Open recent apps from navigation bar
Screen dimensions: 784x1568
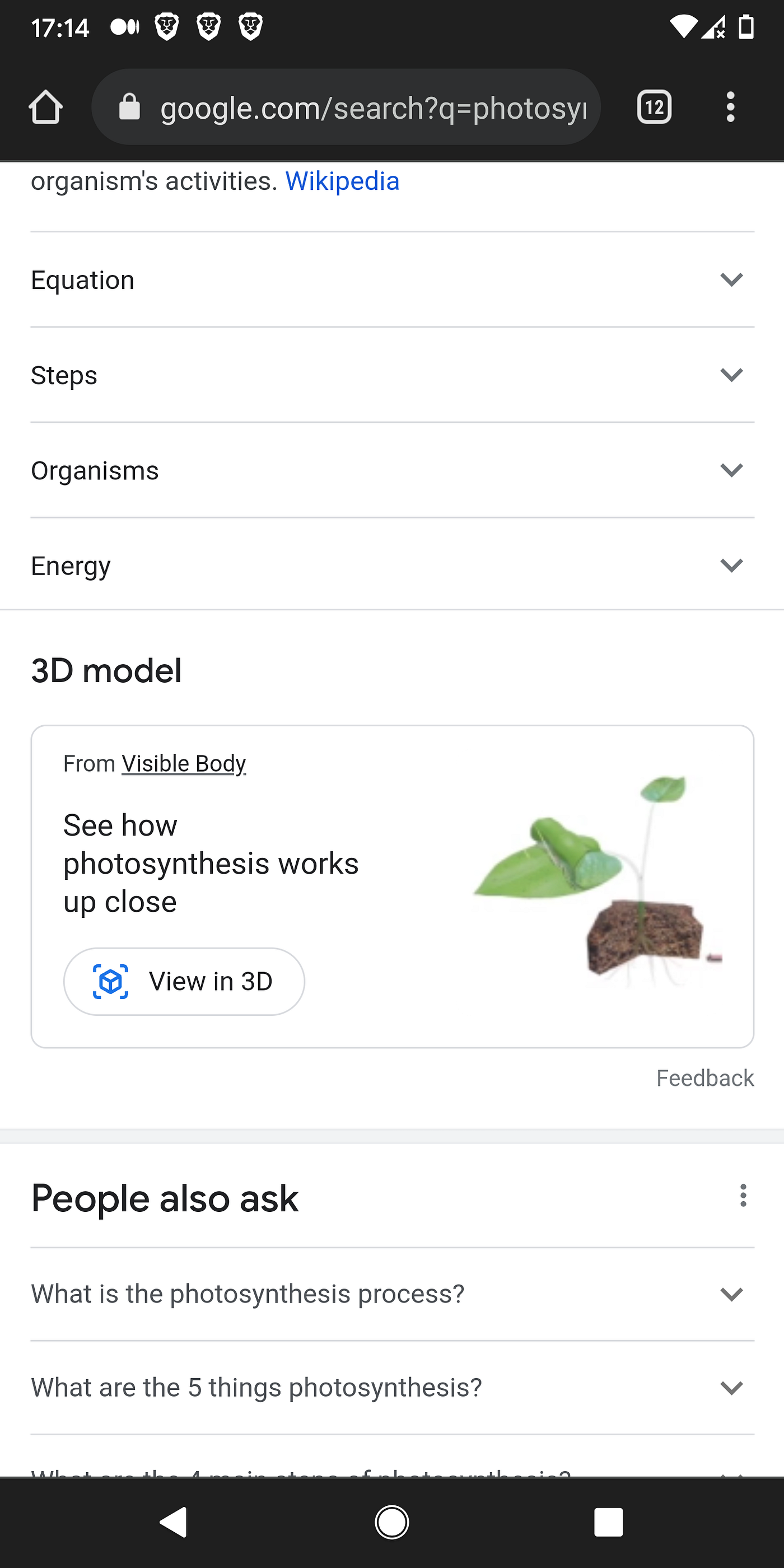click(x=608, y=1523)
